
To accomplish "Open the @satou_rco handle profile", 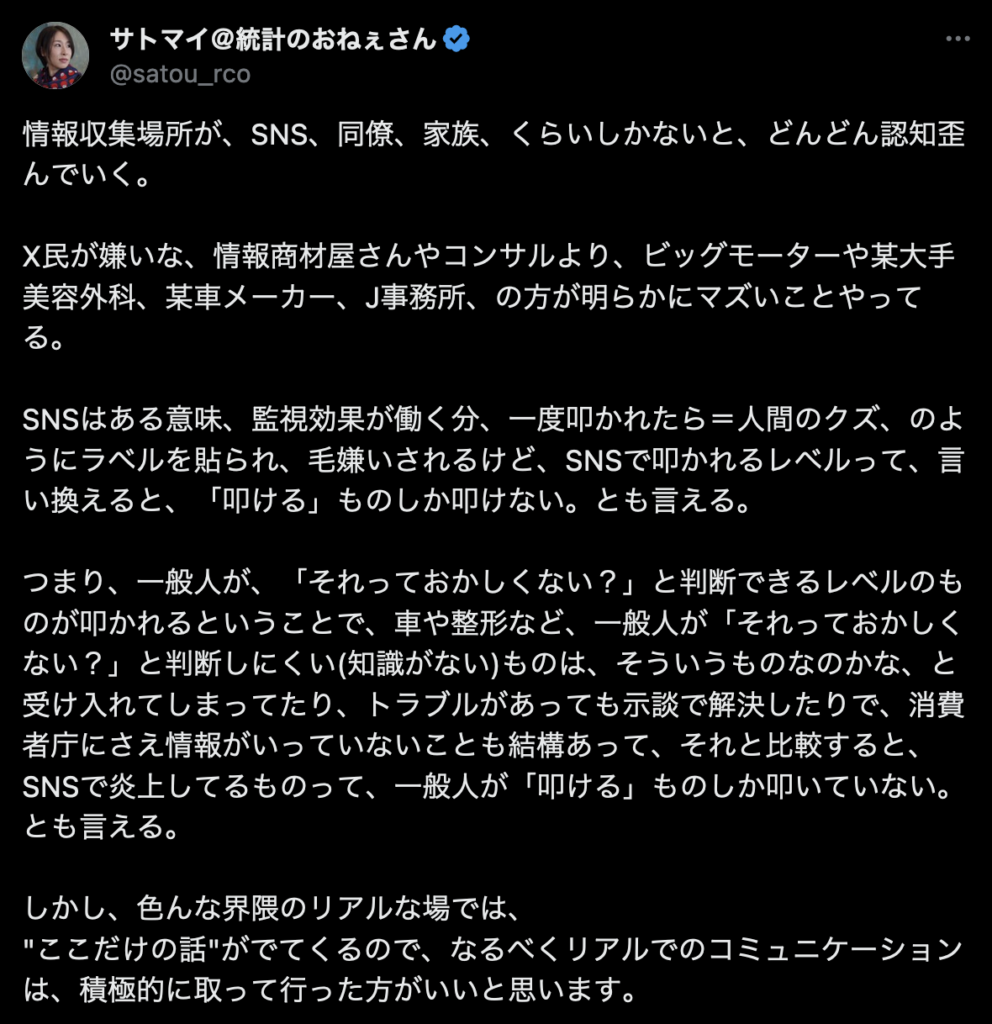I will 180,74.
